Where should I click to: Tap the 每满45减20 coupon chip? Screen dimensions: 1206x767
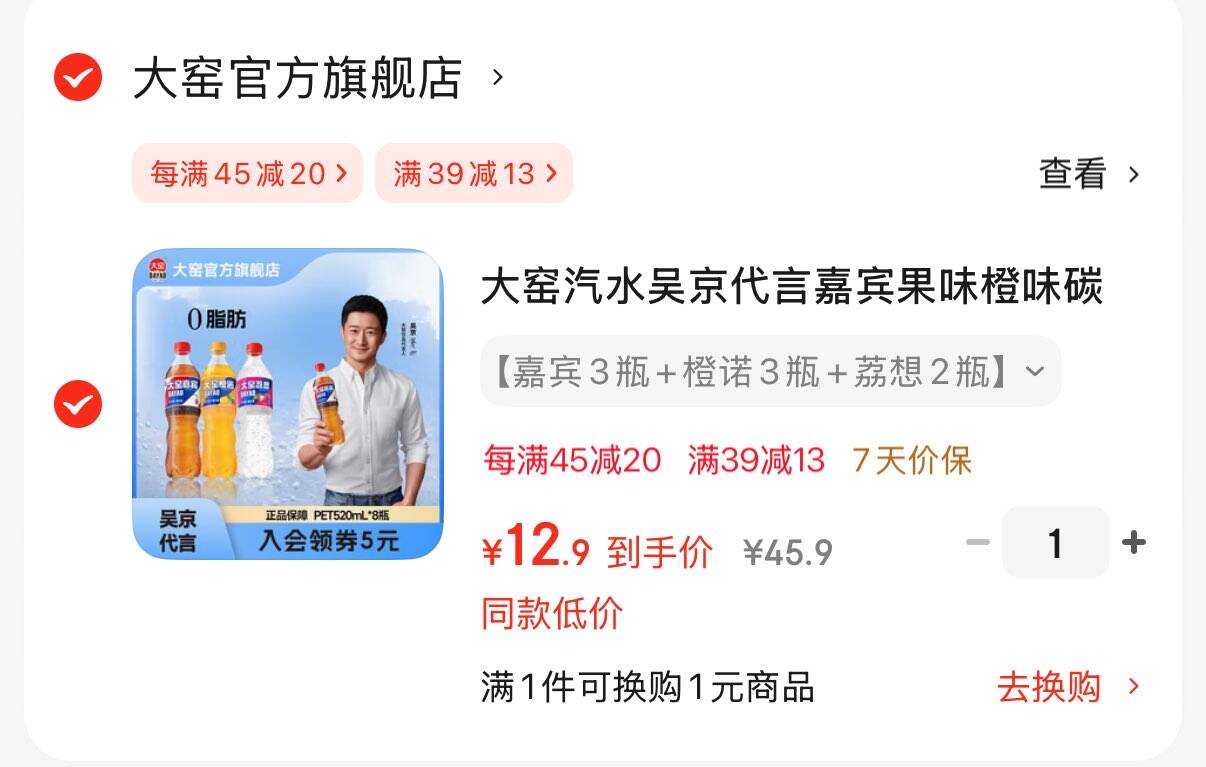click(247, 174)
